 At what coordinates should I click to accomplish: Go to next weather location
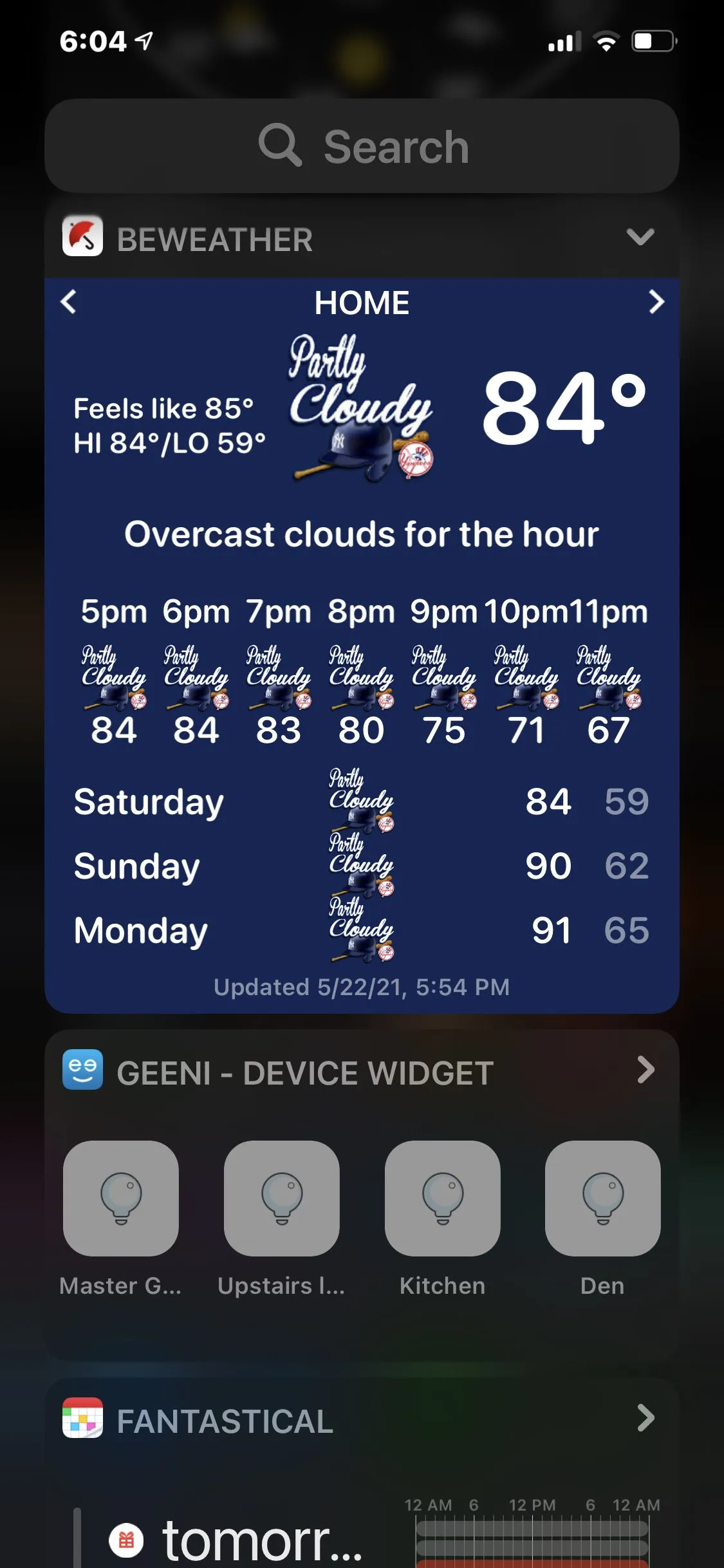(x=656, y=302)
